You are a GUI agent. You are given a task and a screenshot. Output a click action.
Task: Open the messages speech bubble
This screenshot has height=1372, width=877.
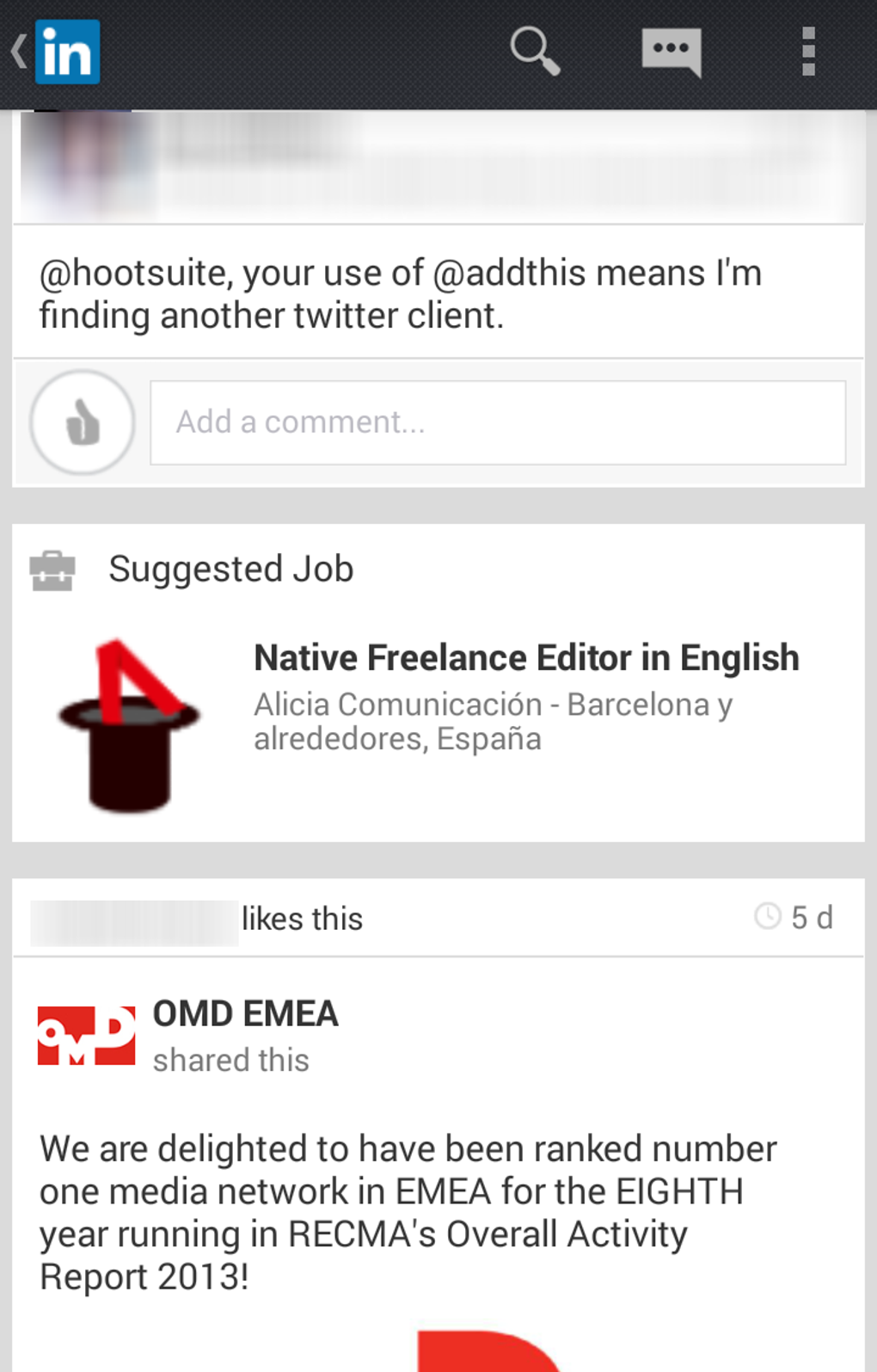pos(671,52)
